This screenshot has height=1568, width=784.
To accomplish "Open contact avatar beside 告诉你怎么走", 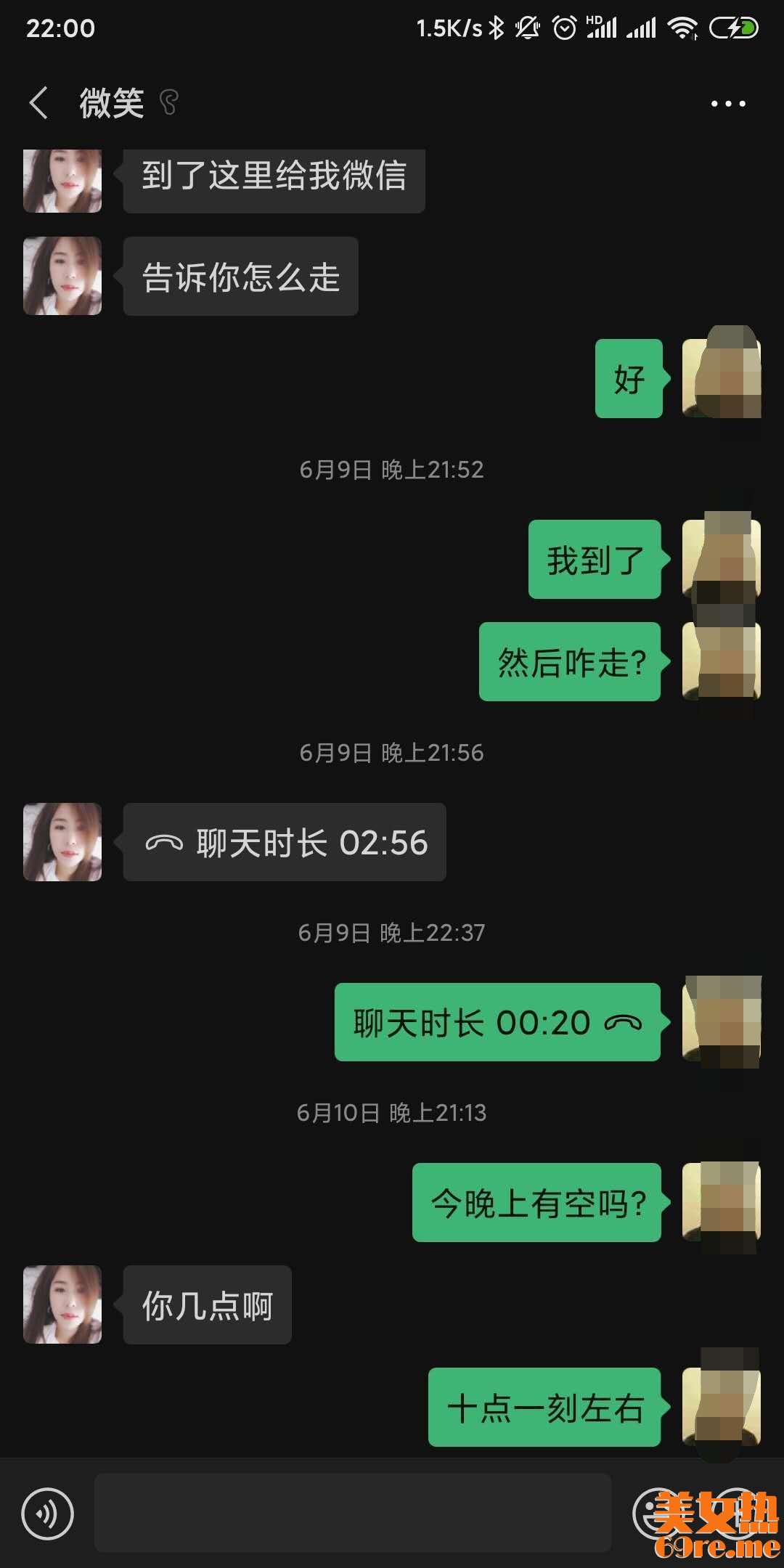I will coord(62,276).
